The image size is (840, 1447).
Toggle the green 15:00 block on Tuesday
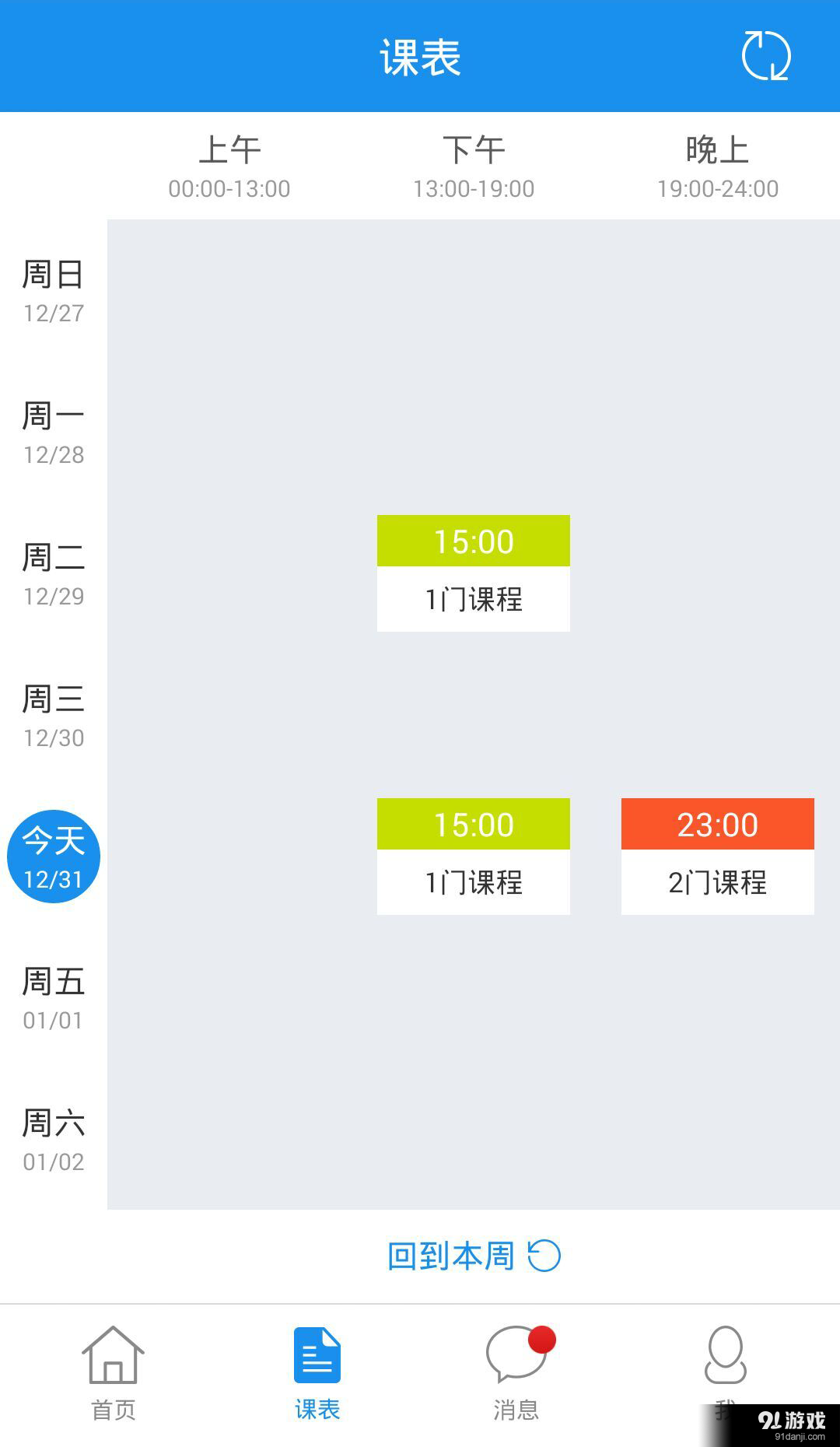click(x=473, y=540)
